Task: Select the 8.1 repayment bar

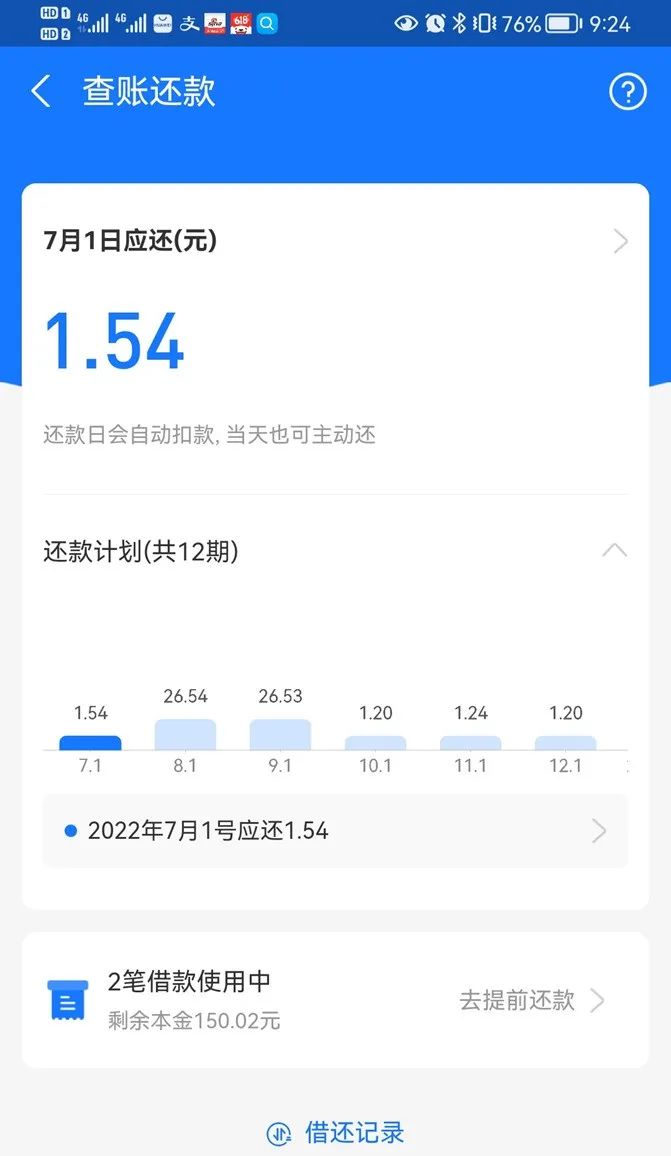Action: click(185, 734)
